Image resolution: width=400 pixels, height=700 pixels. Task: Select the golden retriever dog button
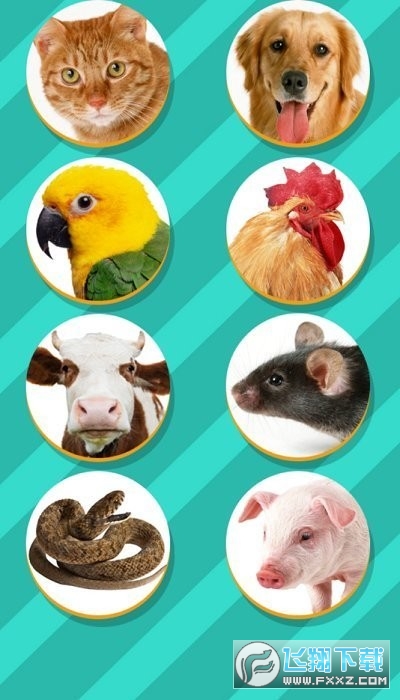298,73
